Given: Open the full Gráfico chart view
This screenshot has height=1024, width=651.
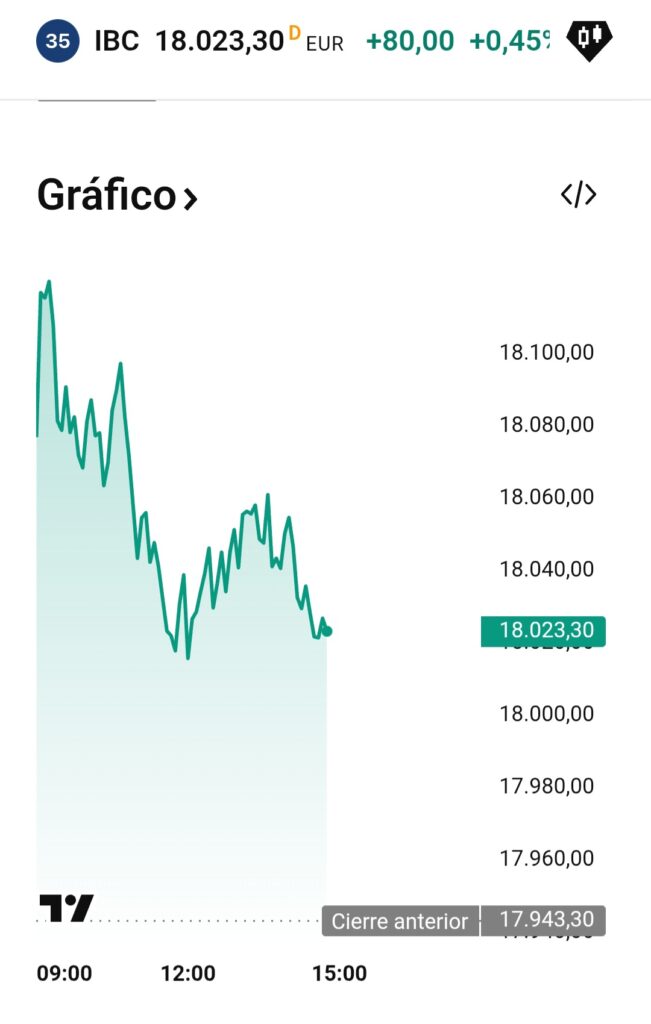Looking at the screenshot, I should 117,195.
